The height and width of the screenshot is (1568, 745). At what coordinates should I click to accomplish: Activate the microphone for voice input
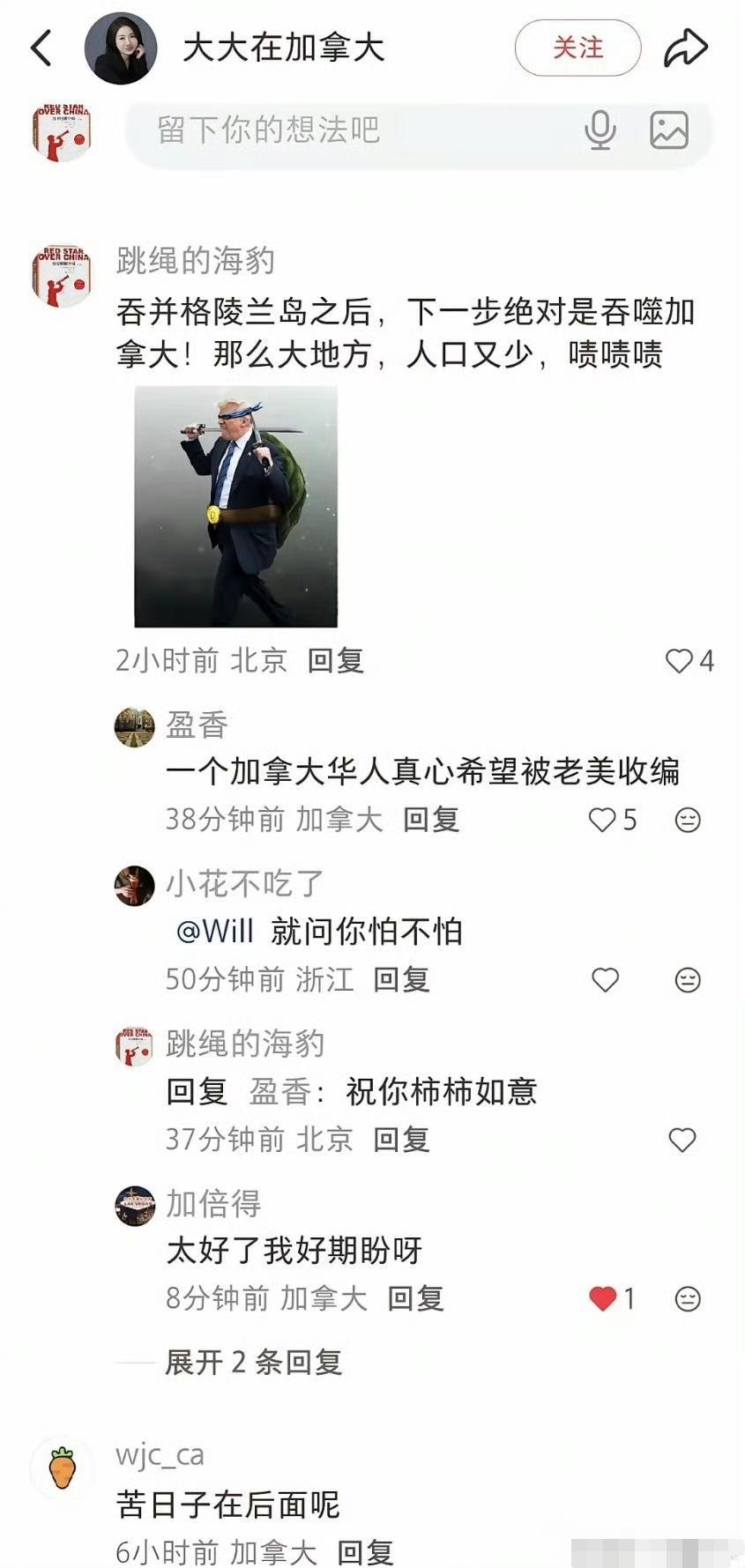tap(600, 130)
